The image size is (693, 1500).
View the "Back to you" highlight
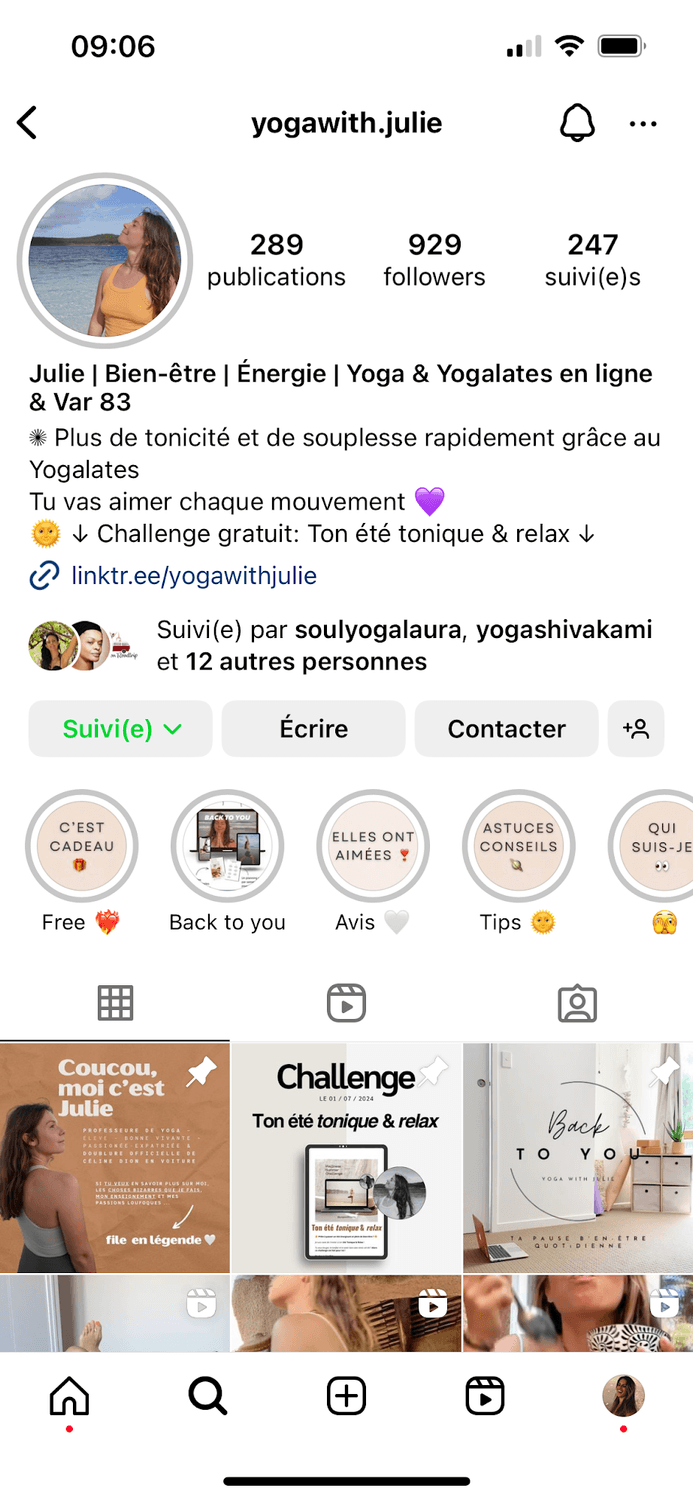(227, 847)
